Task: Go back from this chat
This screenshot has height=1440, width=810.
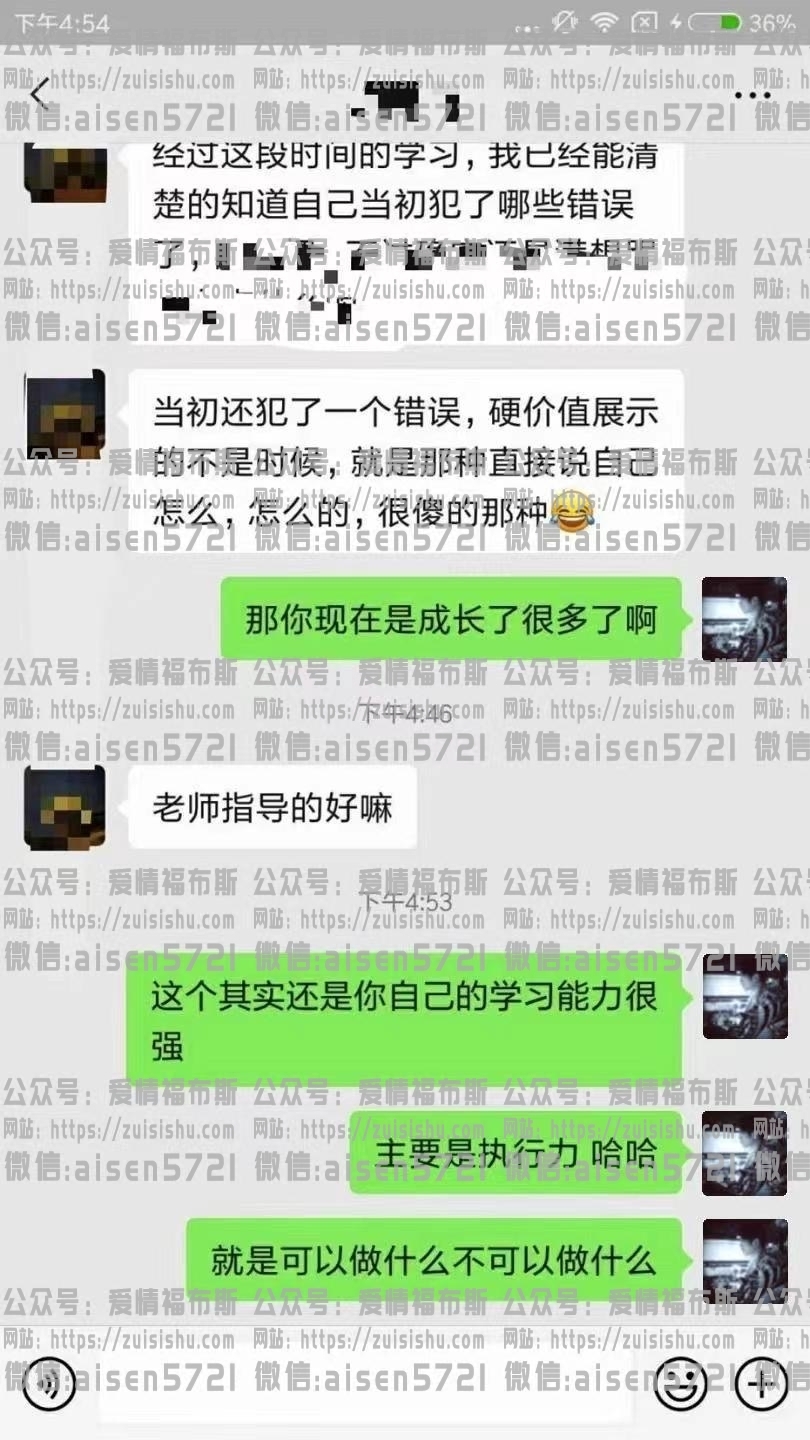Action: (38, 95)
